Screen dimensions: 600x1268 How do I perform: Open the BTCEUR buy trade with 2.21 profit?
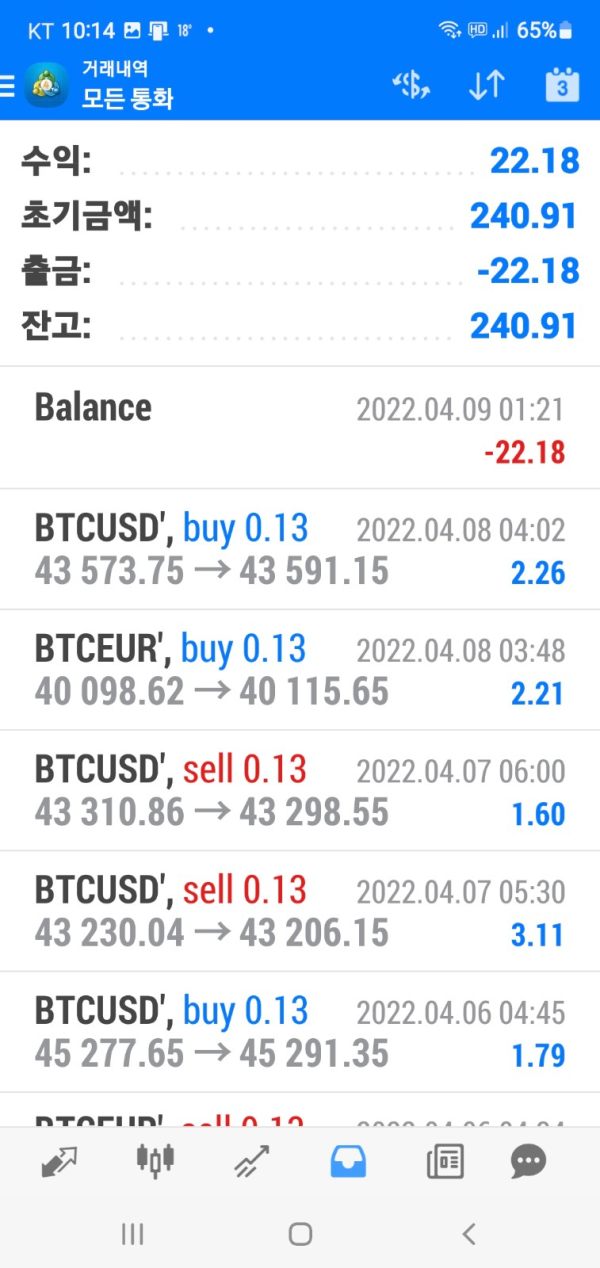(300, 671)
